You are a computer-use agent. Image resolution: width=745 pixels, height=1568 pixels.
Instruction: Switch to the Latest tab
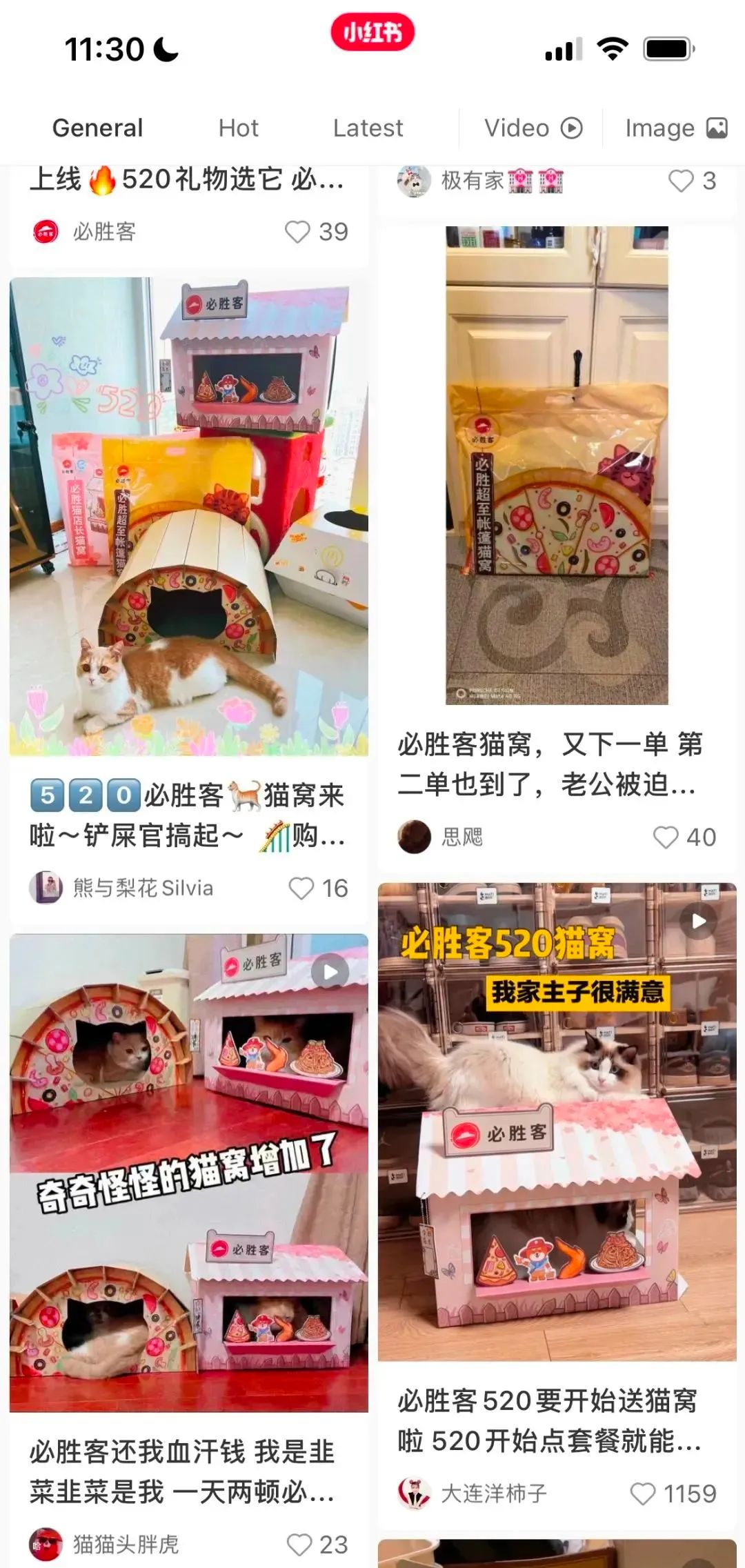pyautogui.click(x=368, y=128)
